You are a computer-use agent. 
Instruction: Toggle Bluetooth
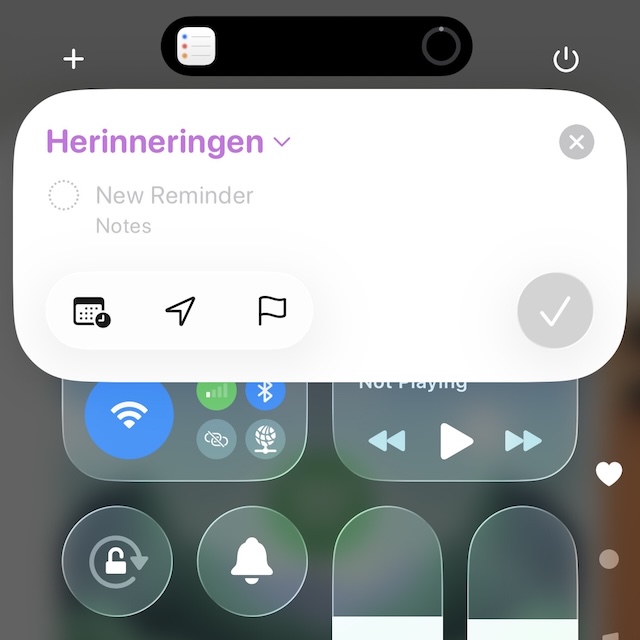[265, 392]
